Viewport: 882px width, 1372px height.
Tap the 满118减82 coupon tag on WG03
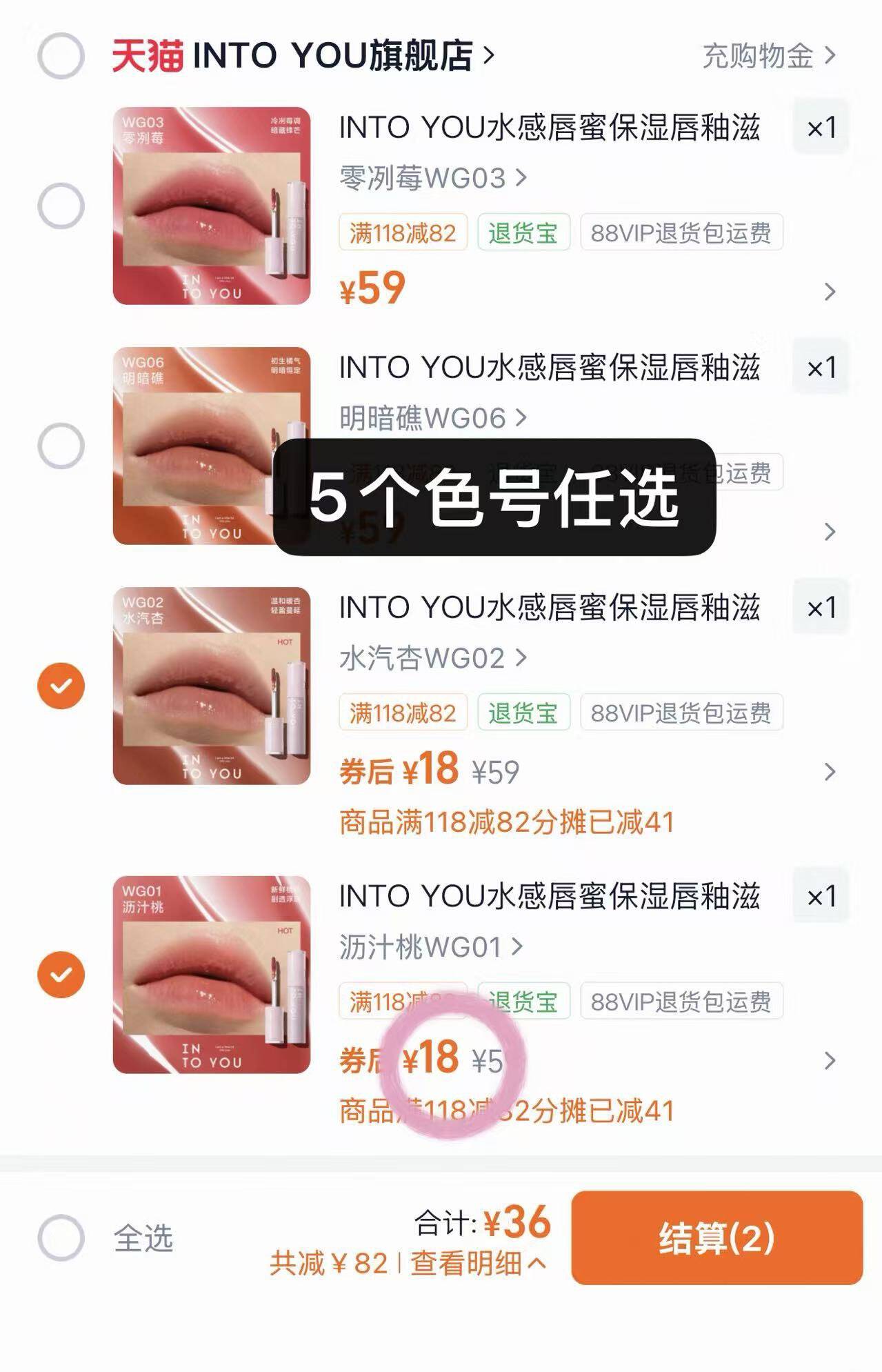coord(402,233)
